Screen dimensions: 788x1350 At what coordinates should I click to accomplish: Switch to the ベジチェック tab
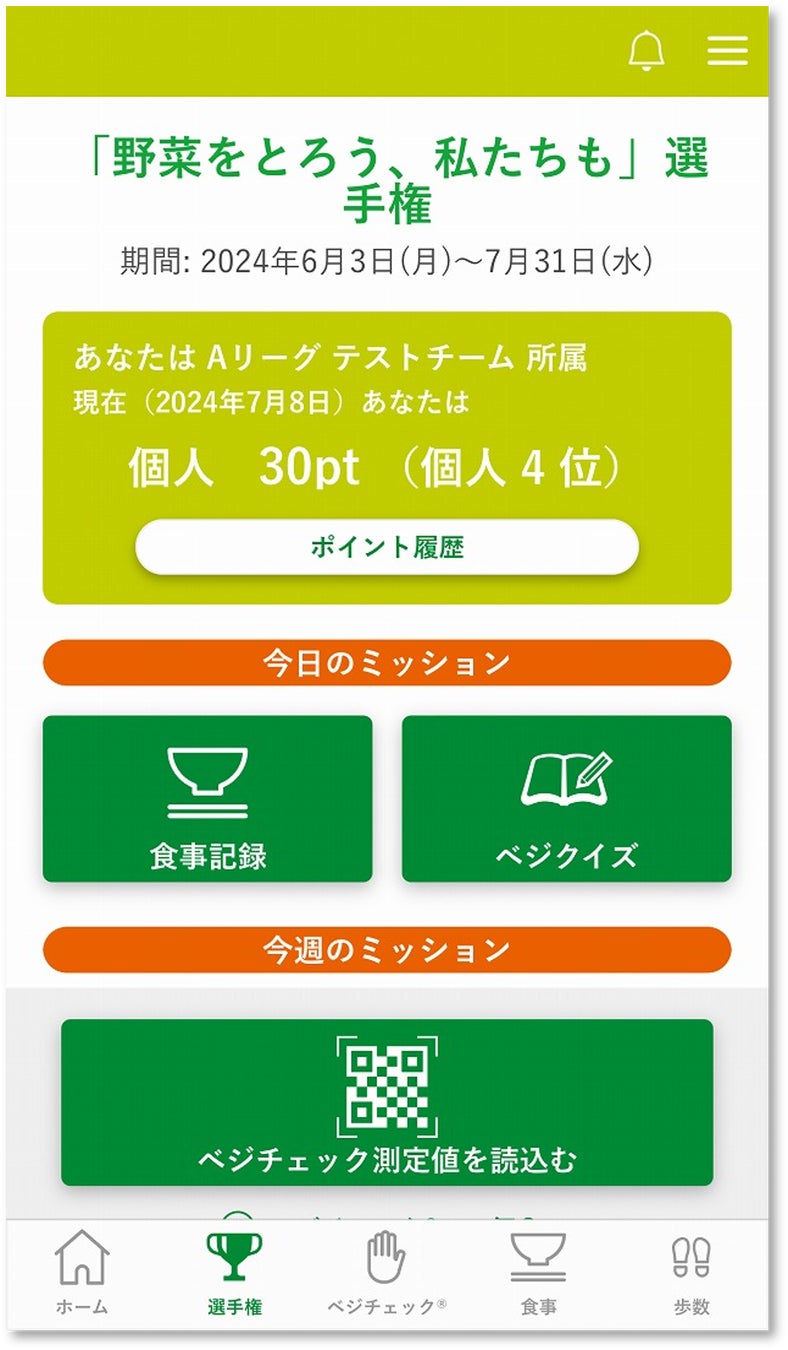387,1272
